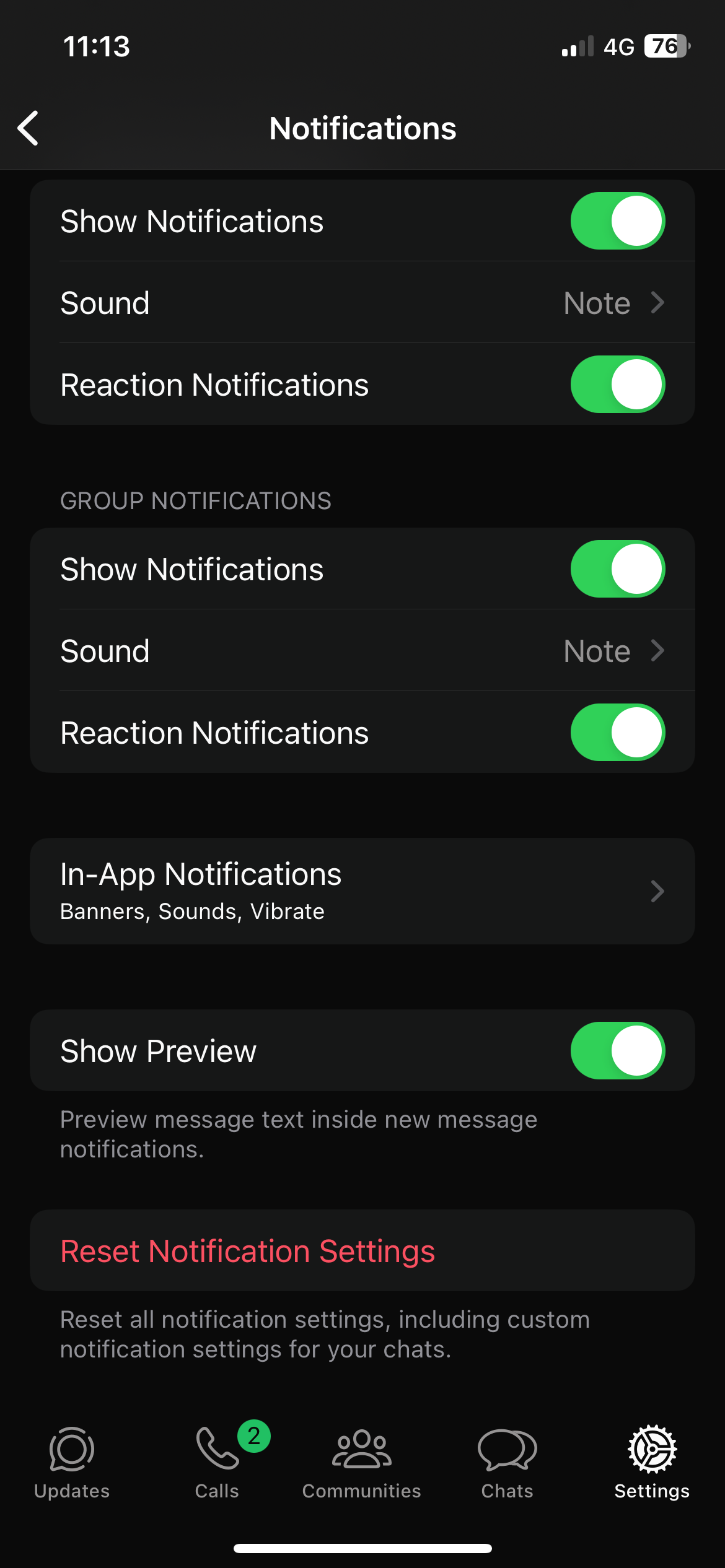Select the Settings tab
The image size is (725, 1568).
pyautogui.click(x=652, y=1463)
